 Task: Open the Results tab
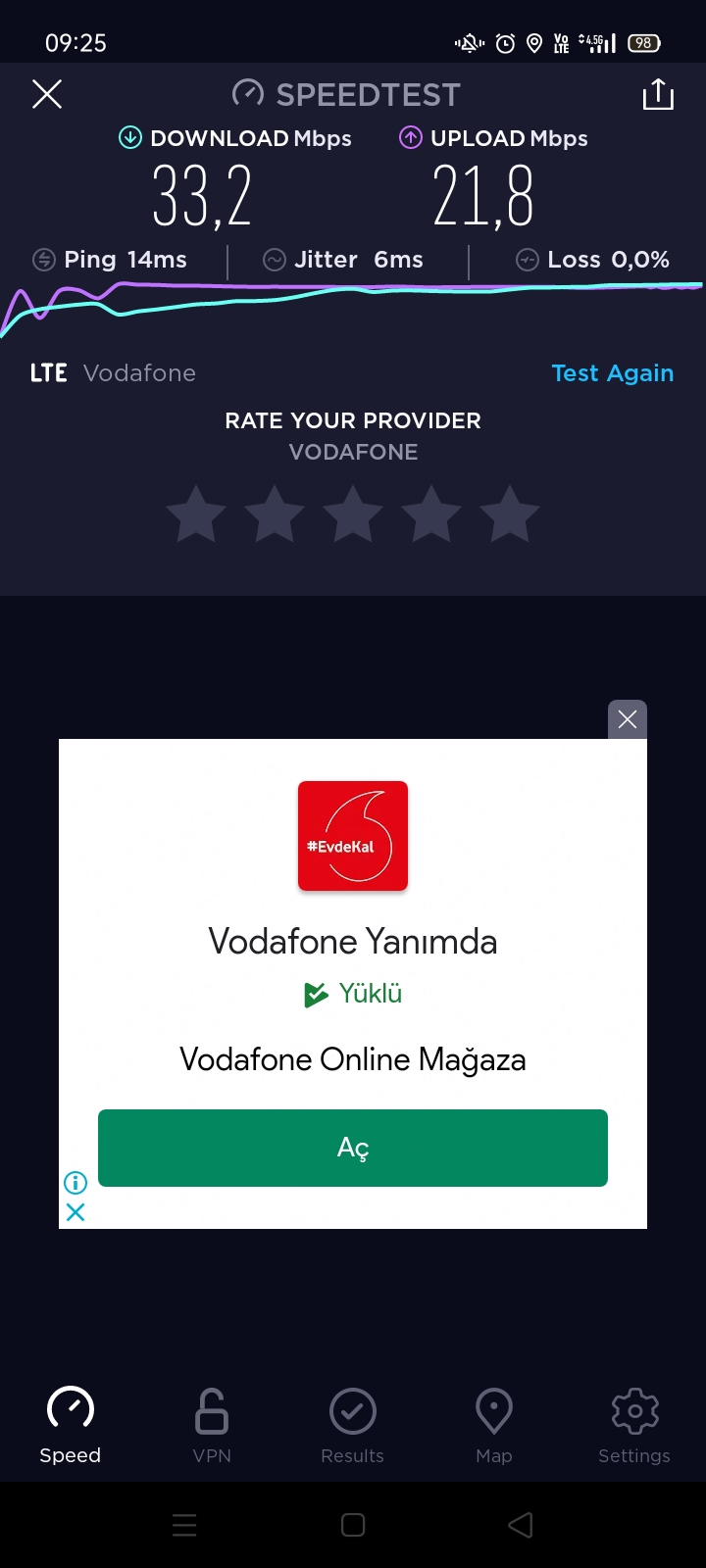click(x=353, y=1426)
